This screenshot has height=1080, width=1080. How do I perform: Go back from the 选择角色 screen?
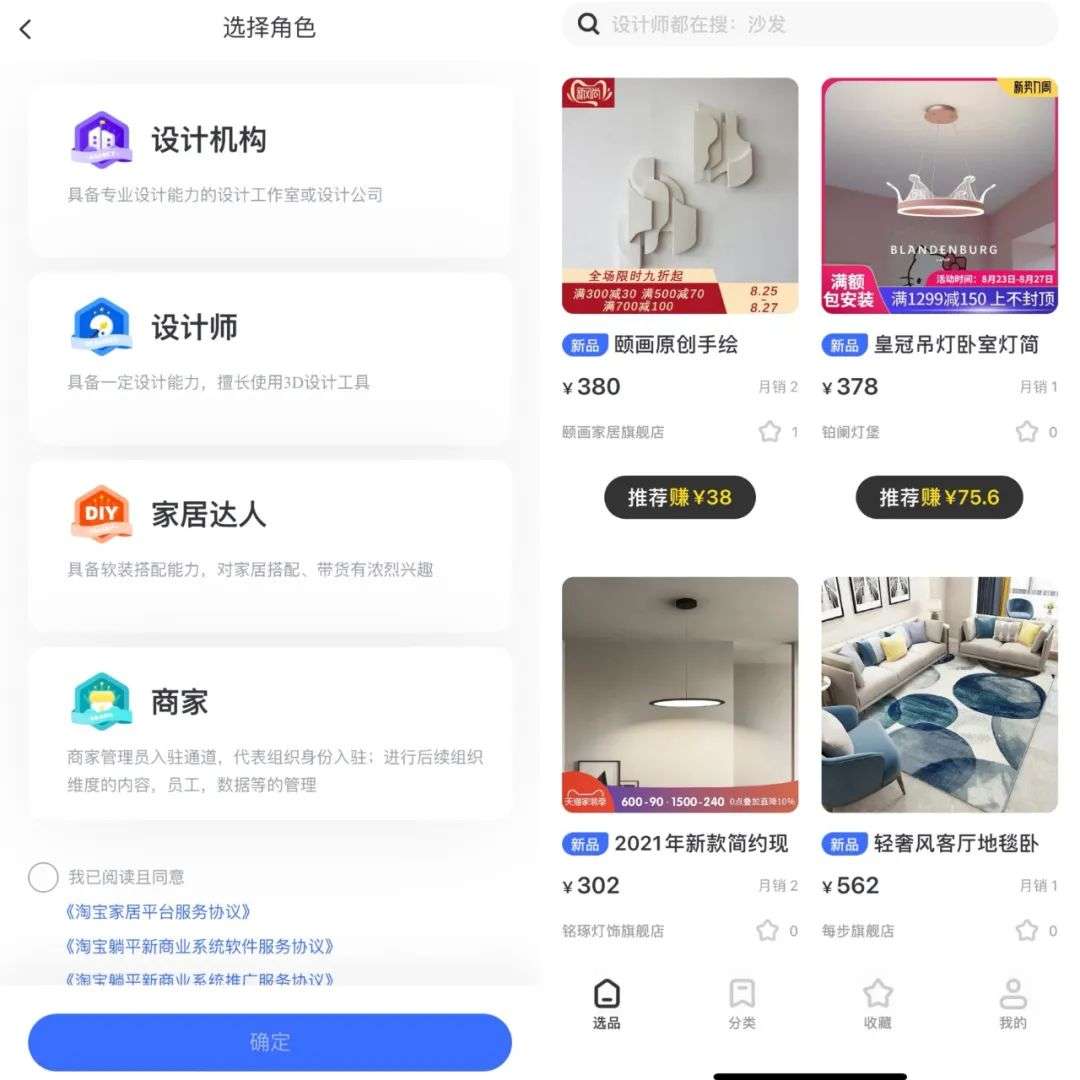point(26,29)
